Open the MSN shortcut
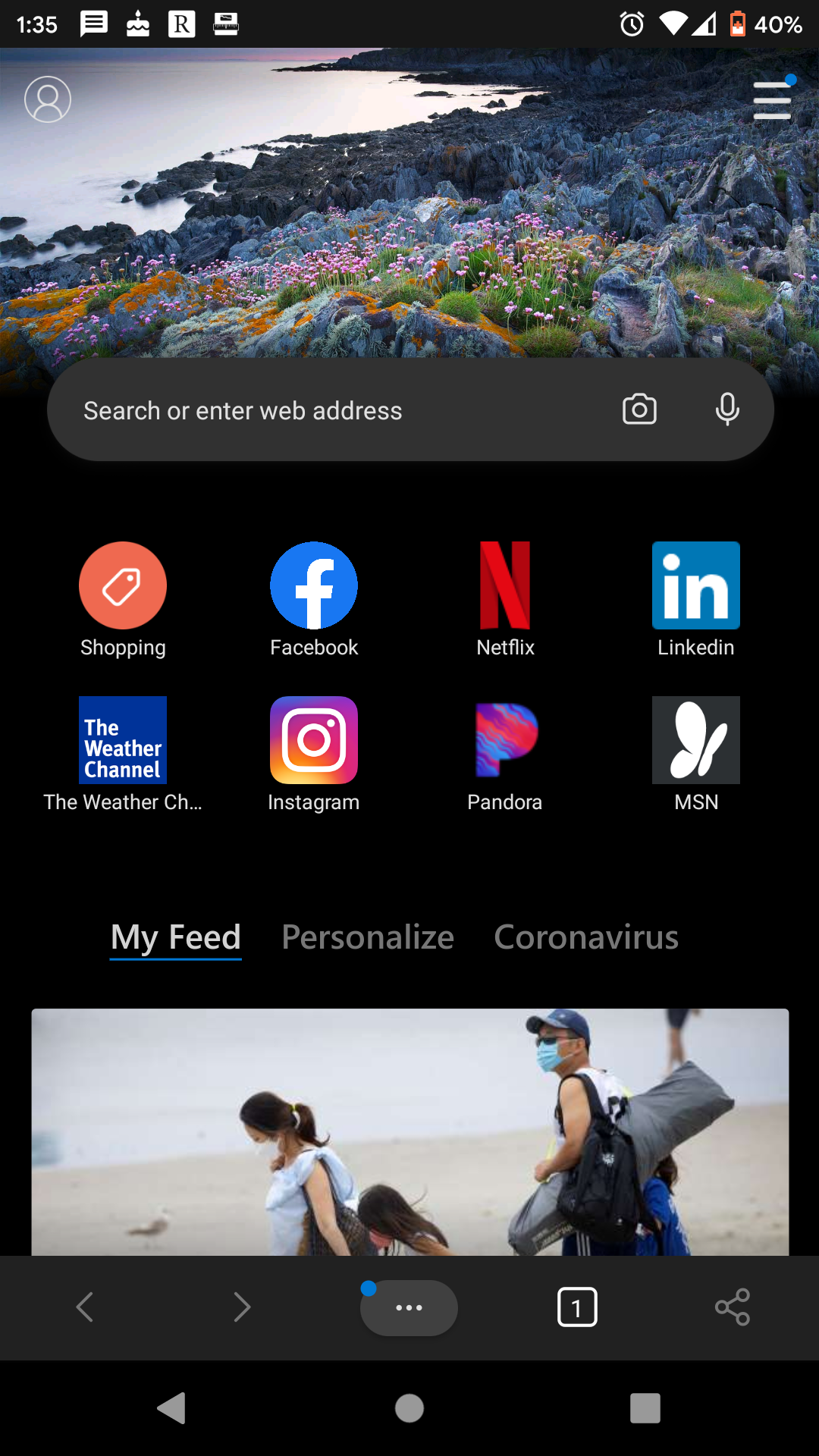Viewport: 819px width, 1456px height. click(696, 740)
